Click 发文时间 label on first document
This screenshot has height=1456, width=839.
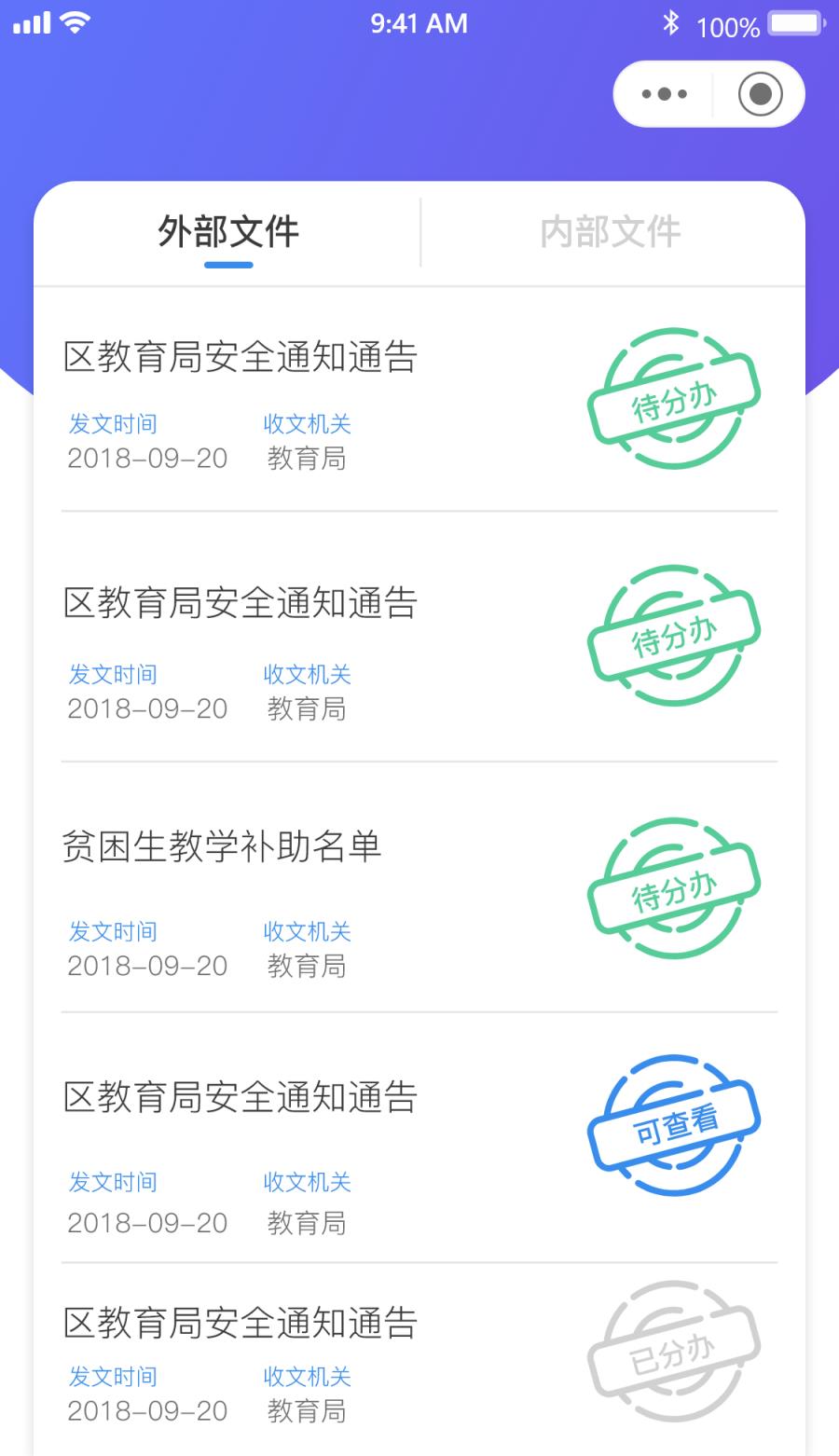(x=112, y=424)
